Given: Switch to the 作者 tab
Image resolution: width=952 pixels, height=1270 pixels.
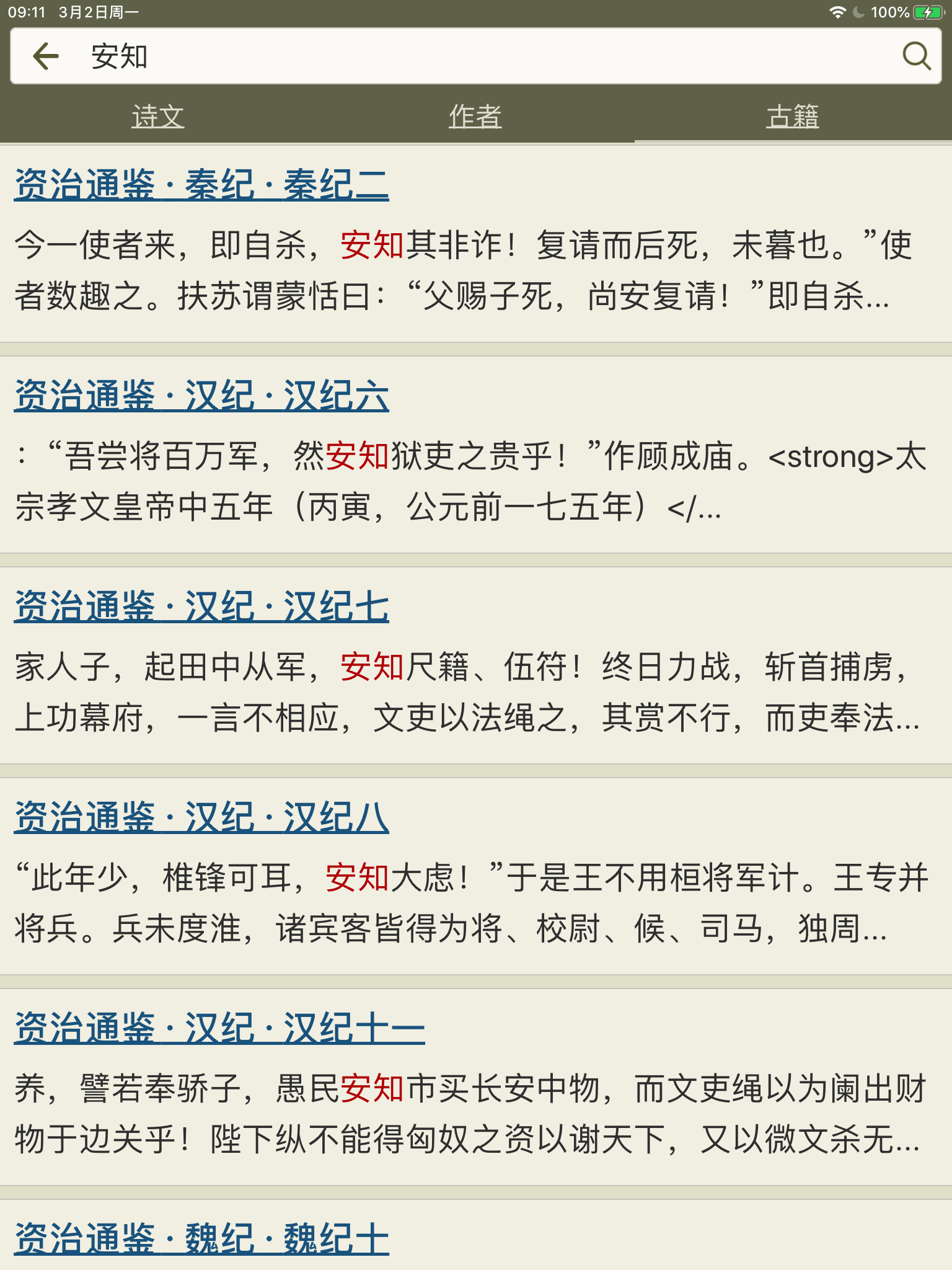Looking at the screenshot, I should coord(475,117).
